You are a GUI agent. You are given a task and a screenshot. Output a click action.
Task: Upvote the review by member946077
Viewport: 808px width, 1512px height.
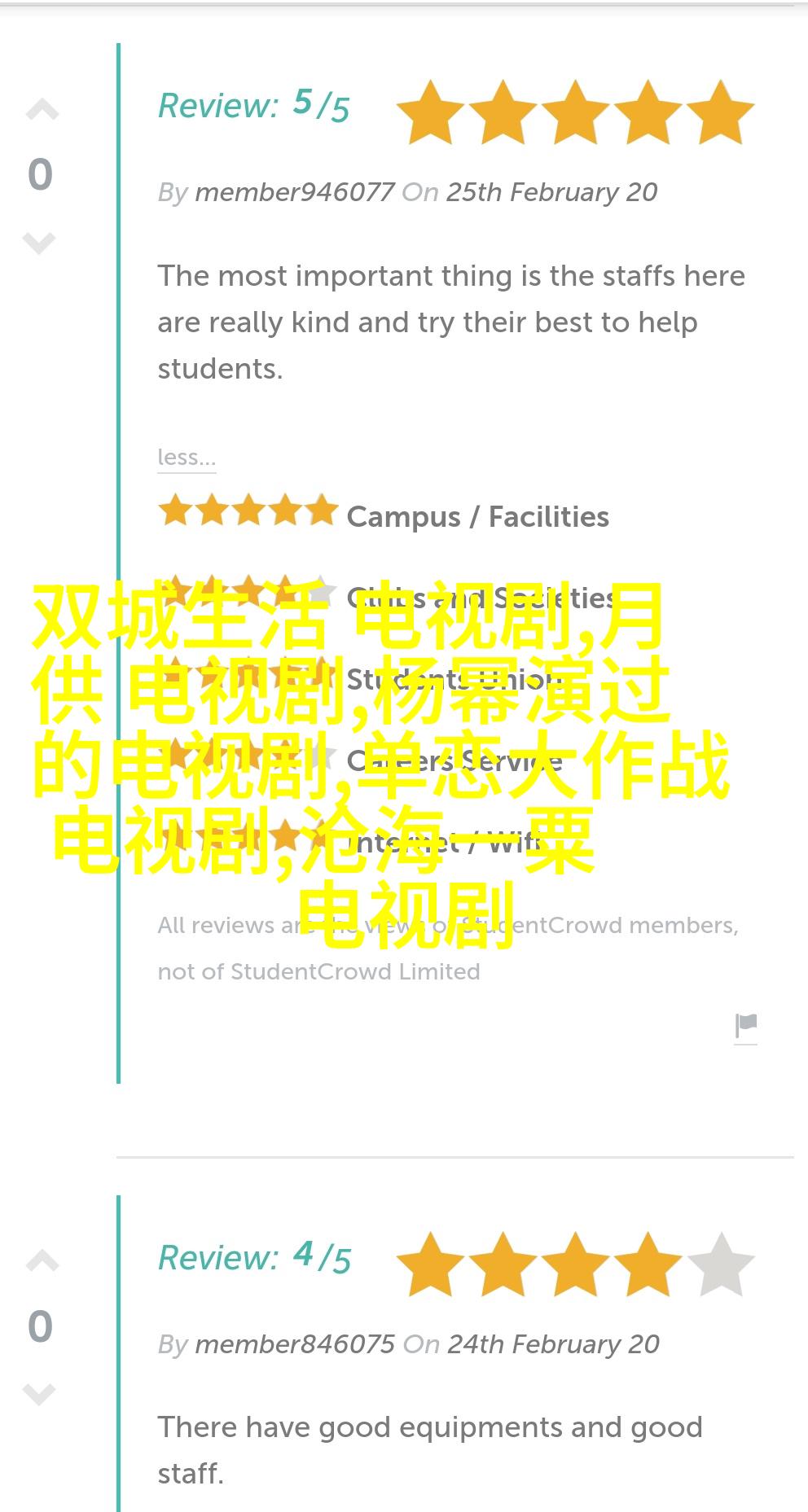click(x=42, y=110)
